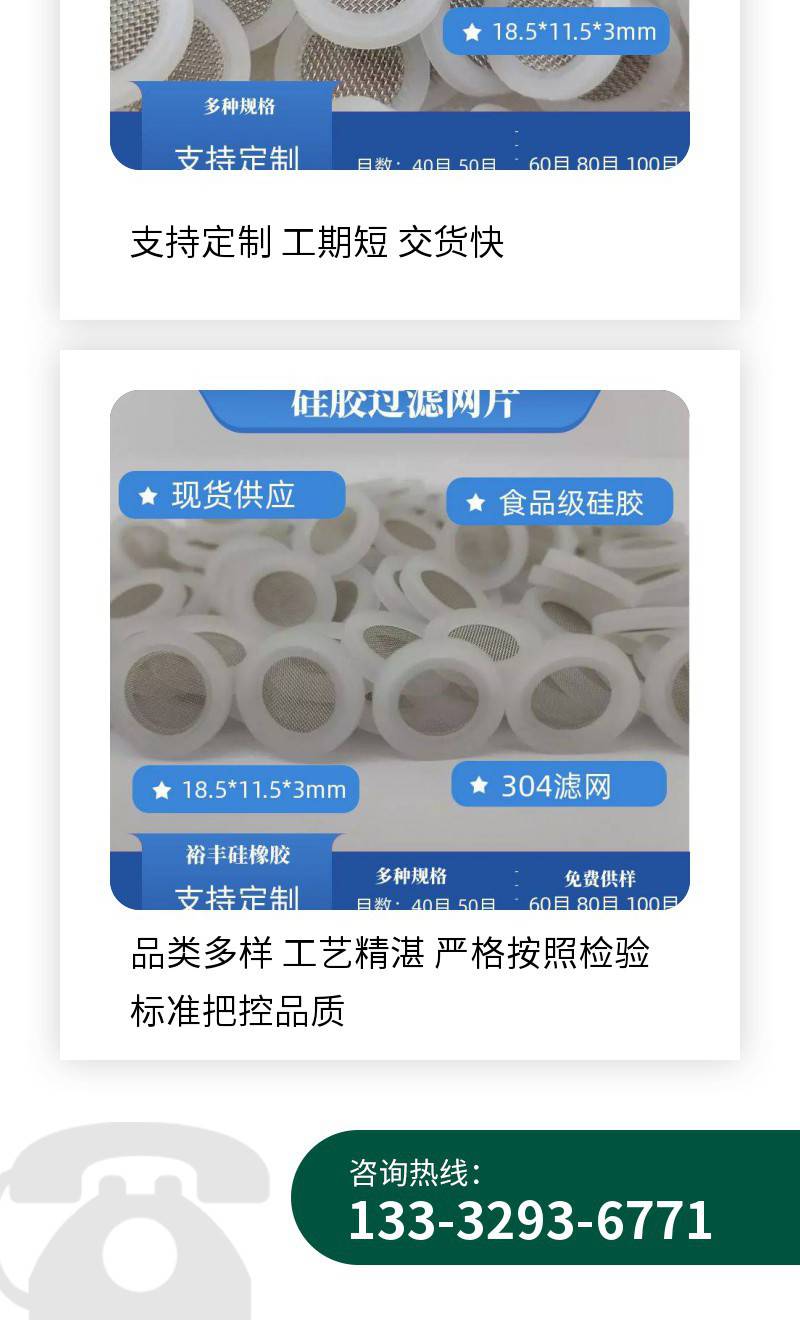Open the card captioned 品类多样 工艺精湛
The height and width of the screenshot is (1320, 800).
(x=400, y=704)
